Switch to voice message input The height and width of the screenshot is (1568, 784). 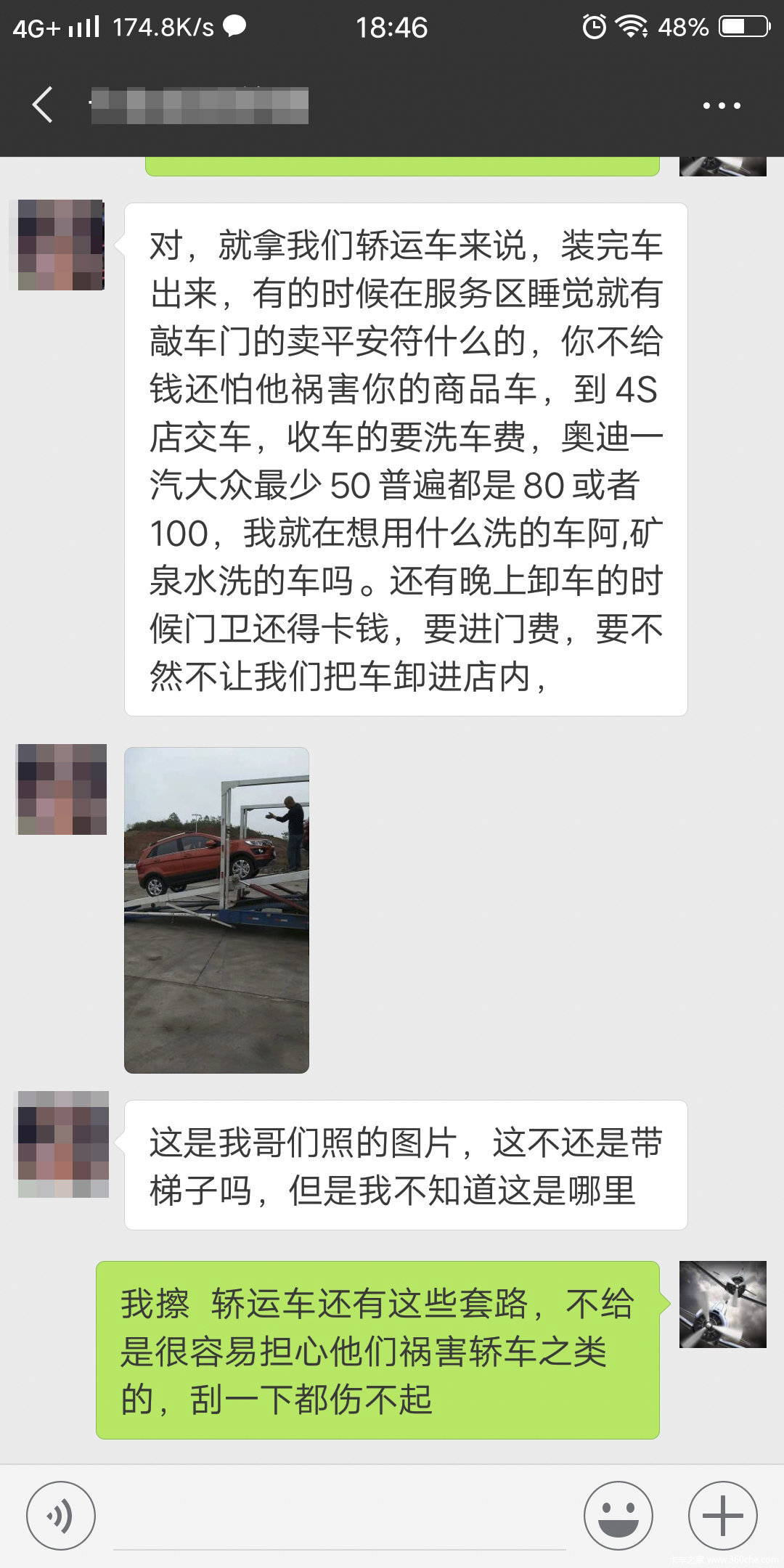(x=60, y=1515)
